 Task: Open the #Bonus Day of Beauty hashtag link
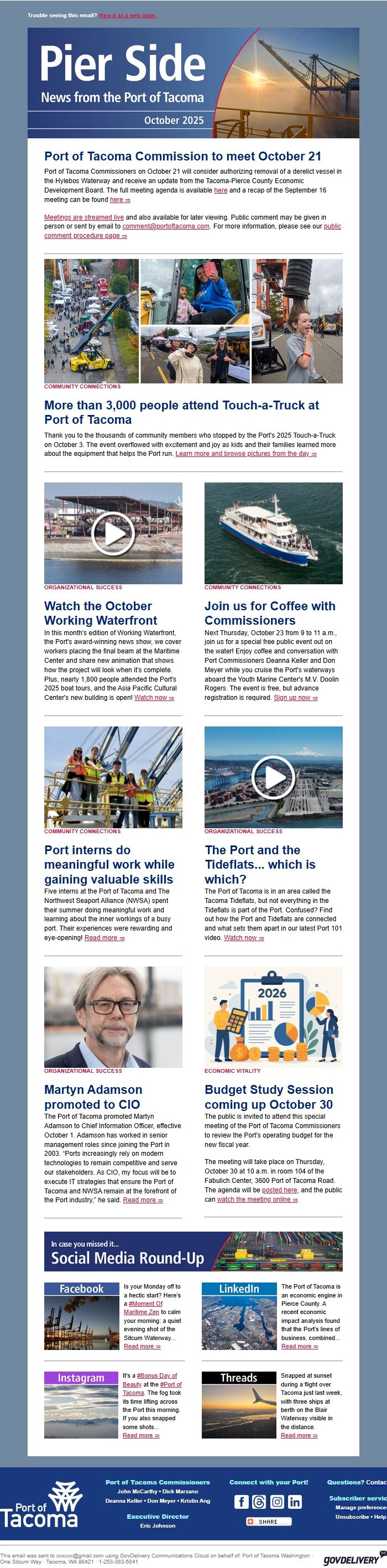coord(156,1375)
